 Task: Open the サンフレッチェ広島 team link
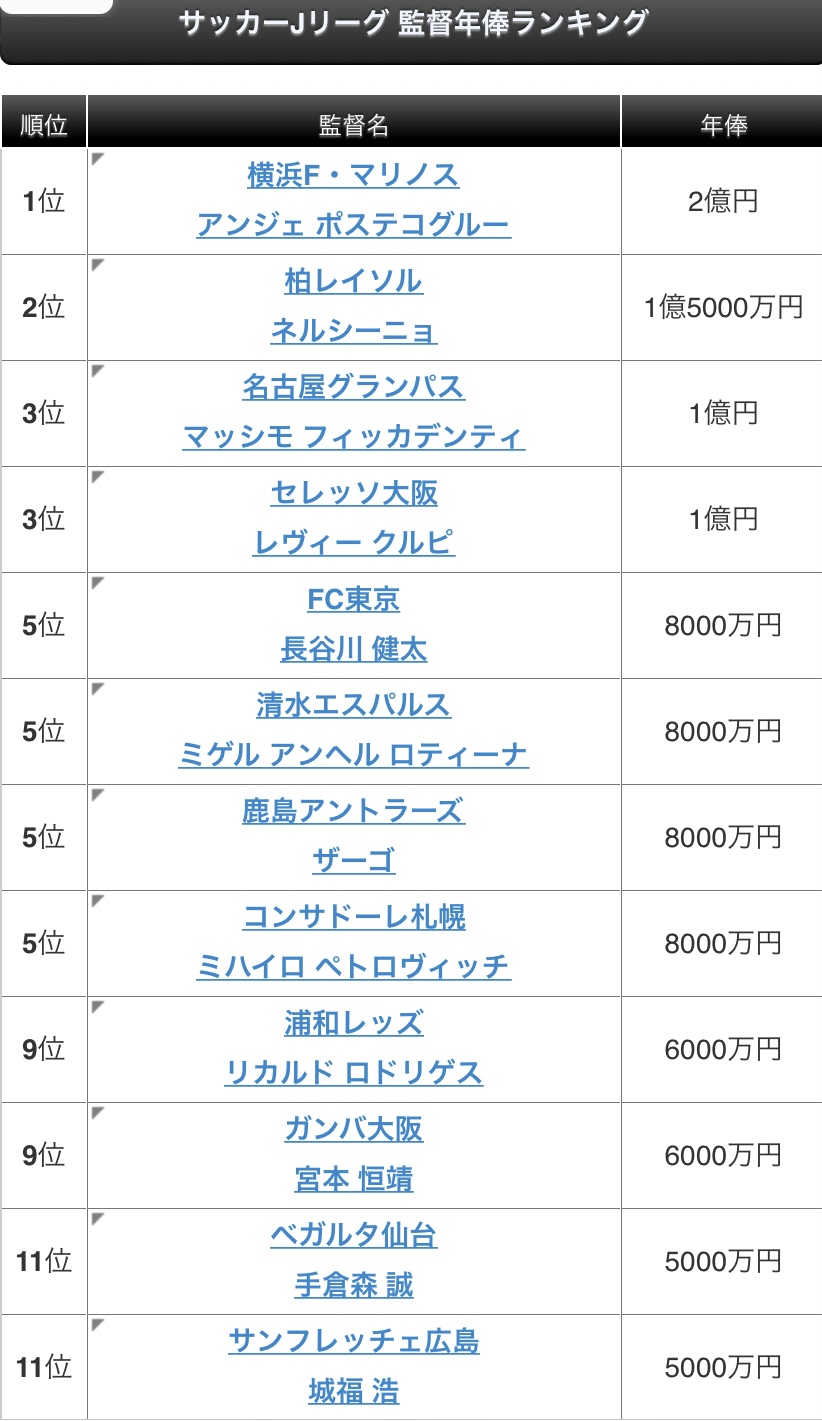click(353, 1341)
